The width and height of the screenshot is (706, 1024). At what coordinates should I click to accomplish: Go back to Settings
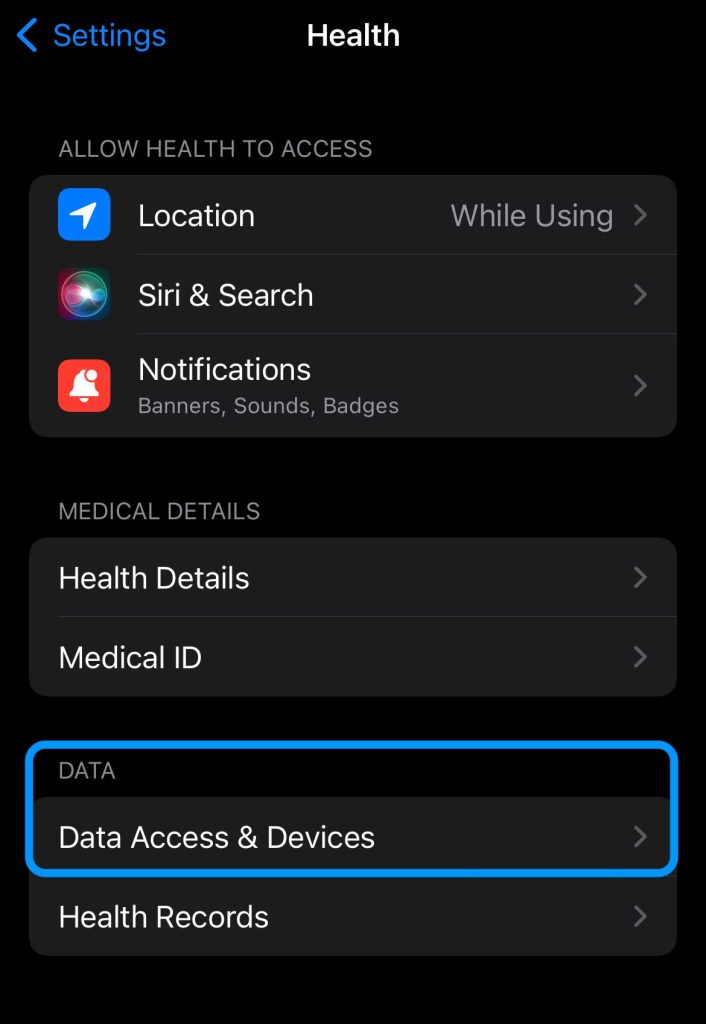[91, 36]
